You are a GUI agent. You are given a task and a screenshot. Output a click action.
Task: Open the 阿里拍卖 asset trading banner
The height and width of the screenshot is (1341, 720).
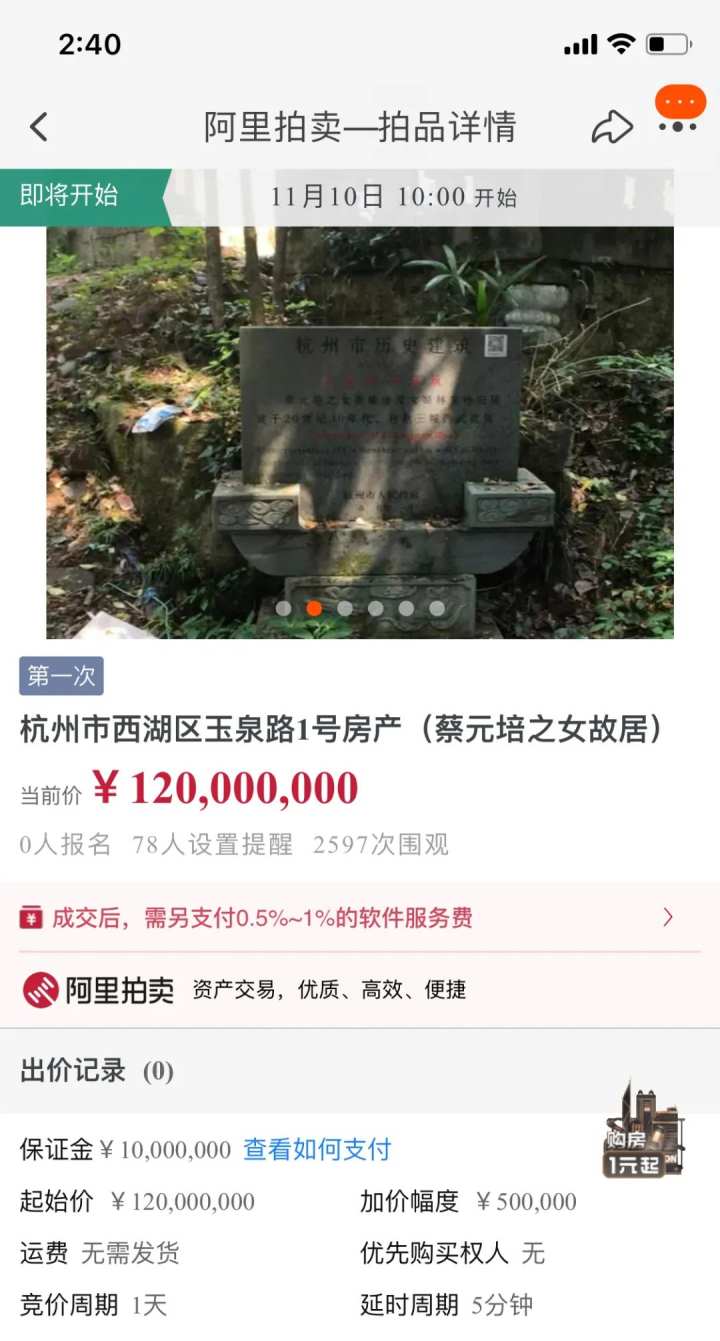[245, 990]
